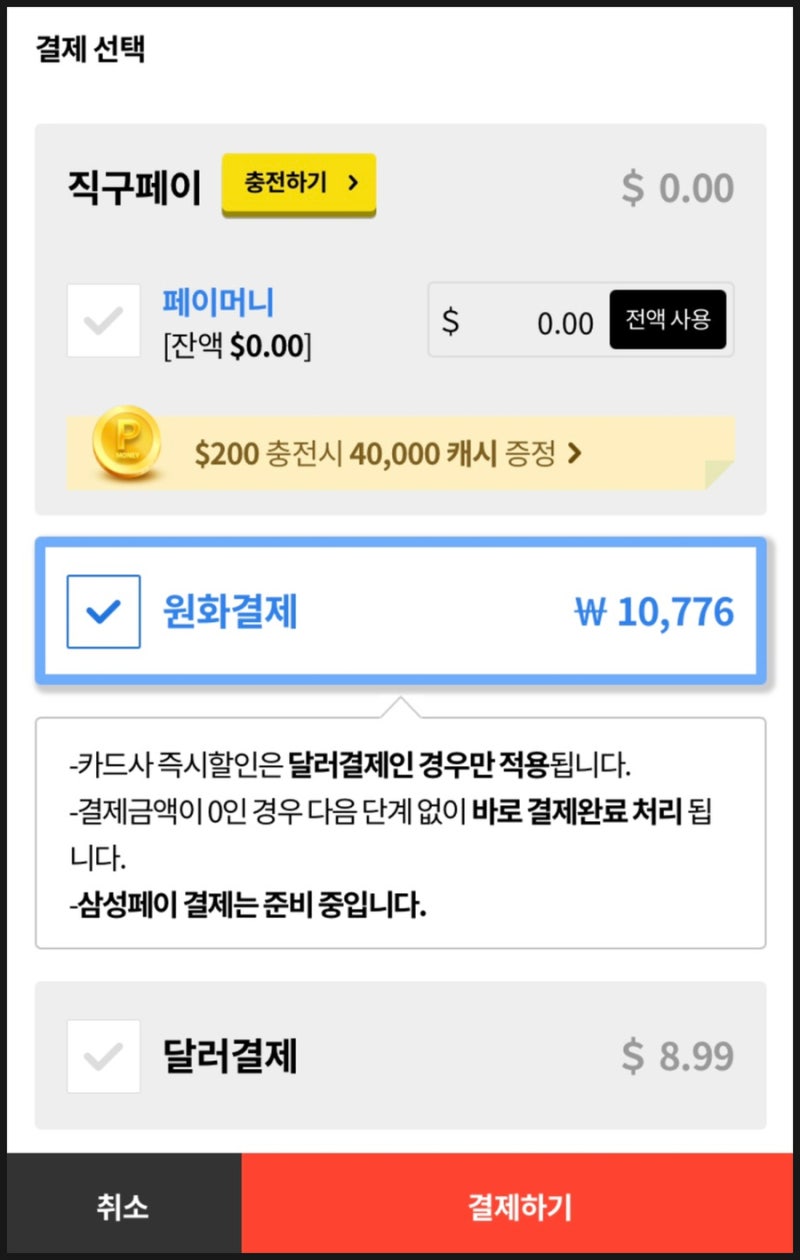Click the gray checkmark icon beside 페이머니

click(103, 320)
